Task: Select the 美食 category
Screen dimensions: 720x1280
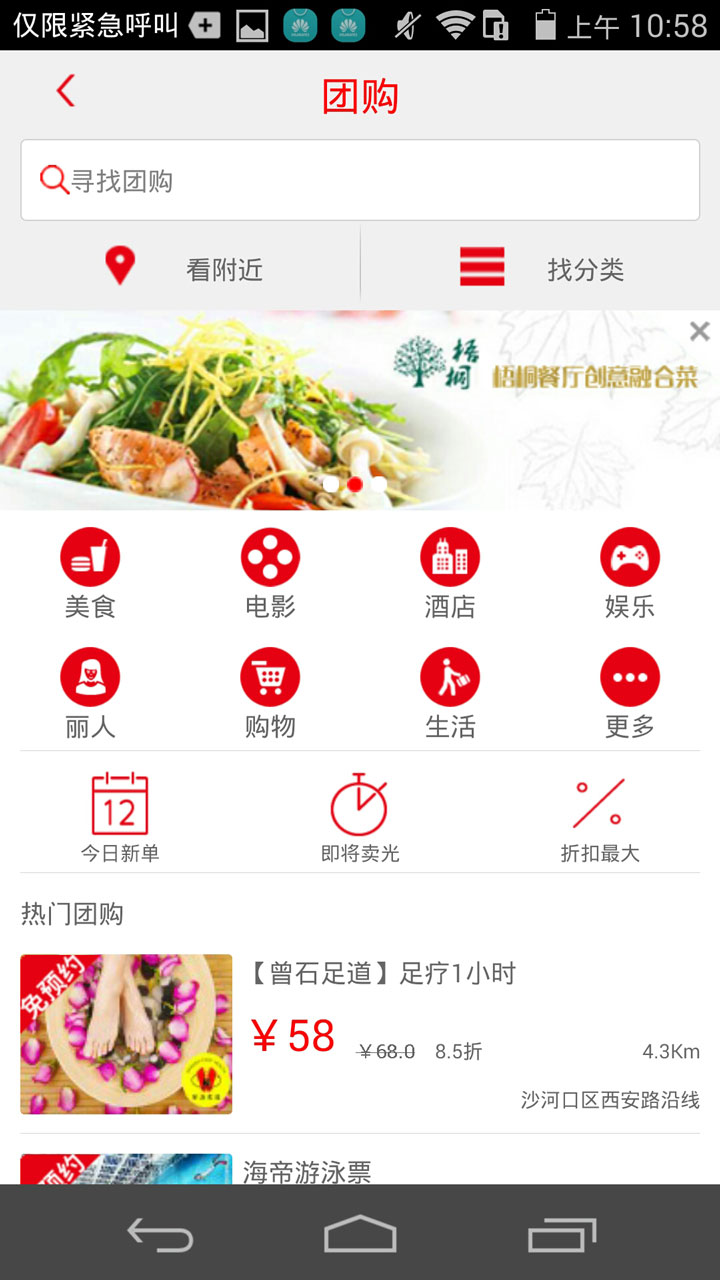Action: pos(90,573)
